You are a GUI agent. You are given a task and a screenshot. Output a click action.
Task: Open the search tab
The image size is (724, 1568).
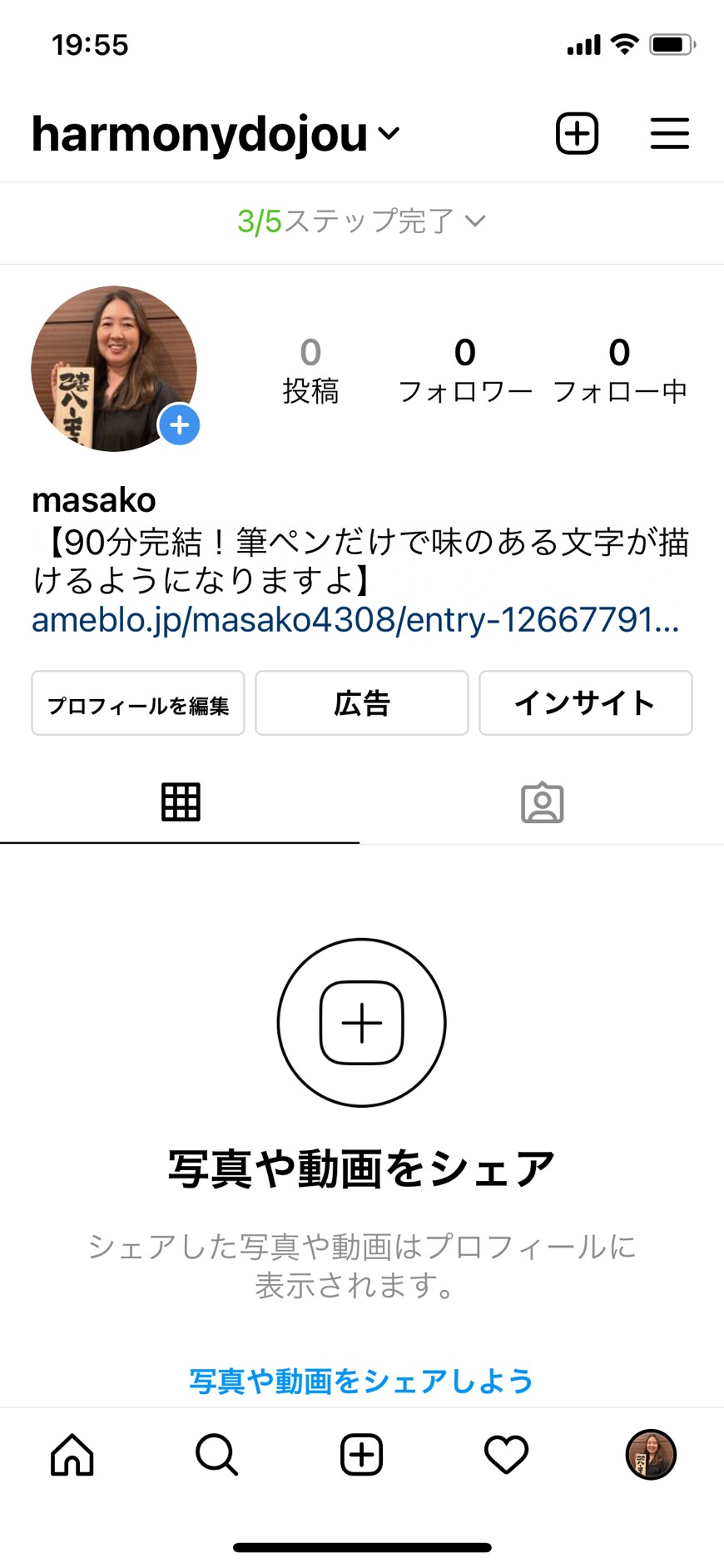217,1454
